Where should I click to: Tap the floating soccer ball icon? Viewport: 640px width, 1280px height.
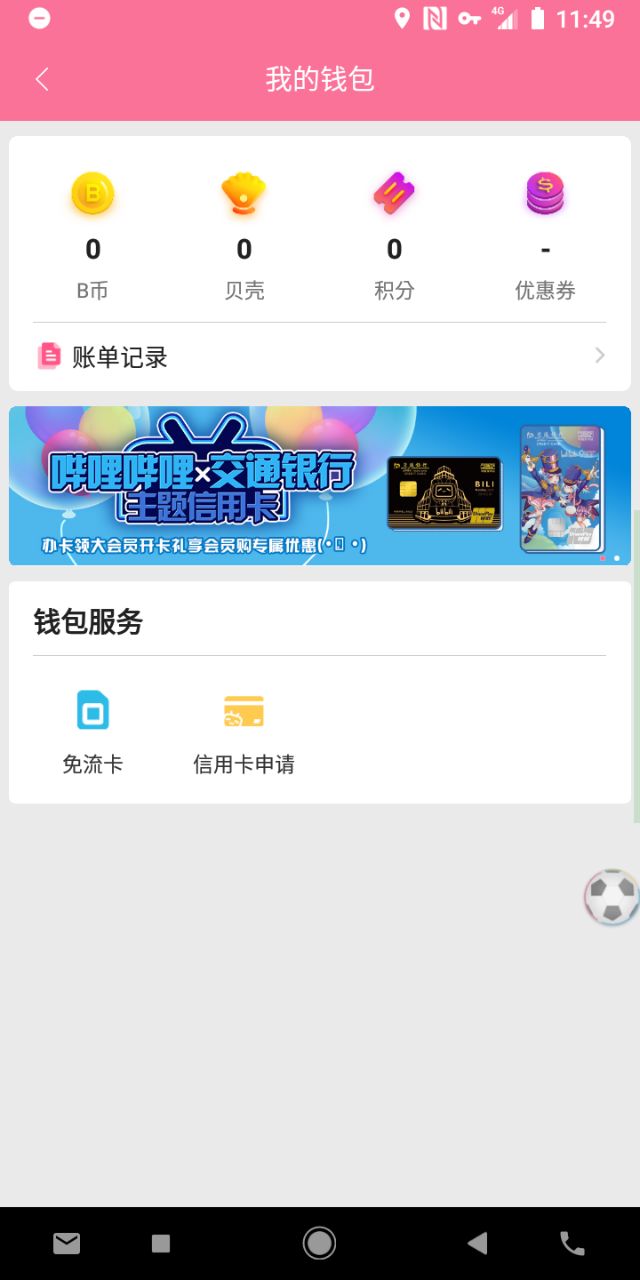coord(611,896)
